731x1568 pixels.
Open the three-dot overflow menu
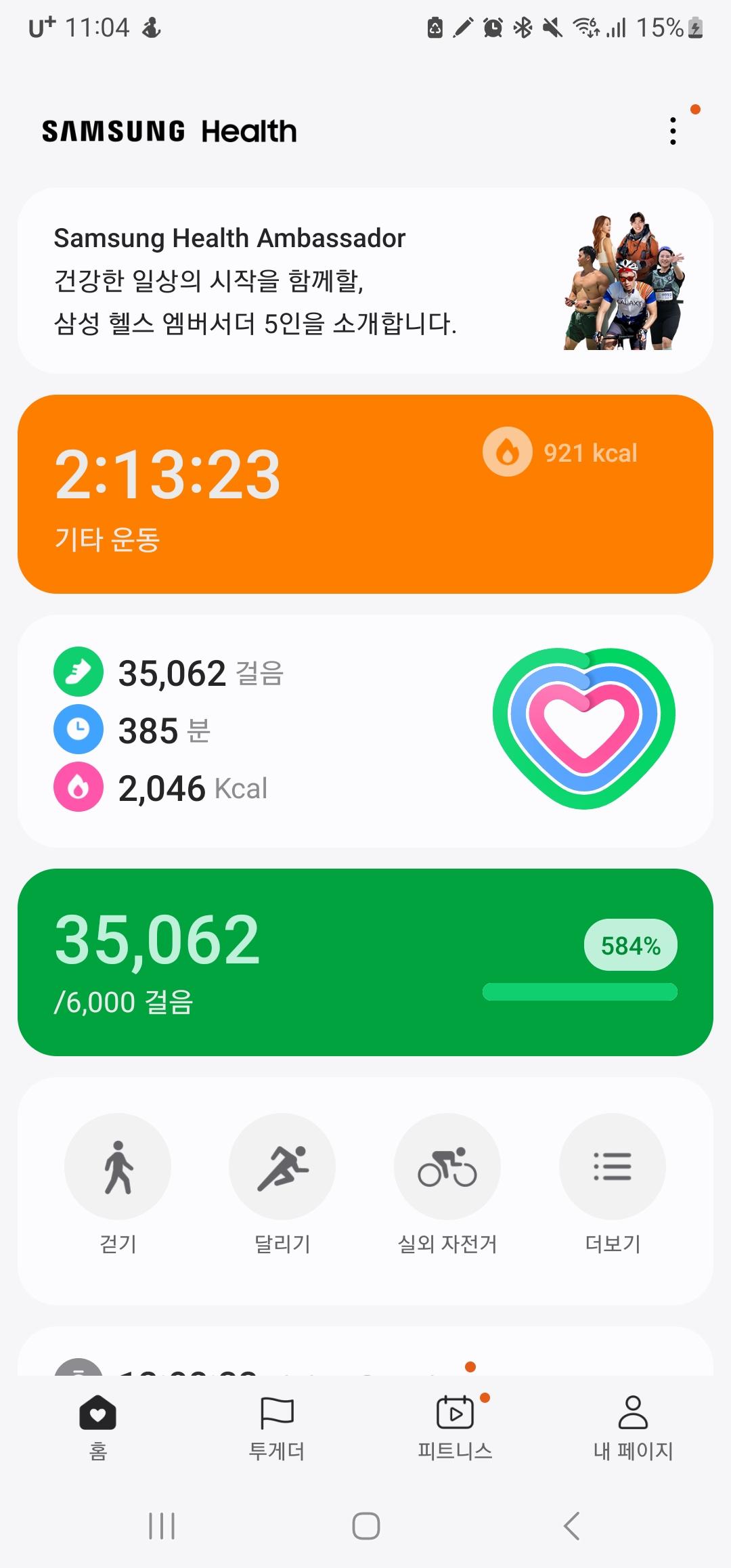pos(672,131)
